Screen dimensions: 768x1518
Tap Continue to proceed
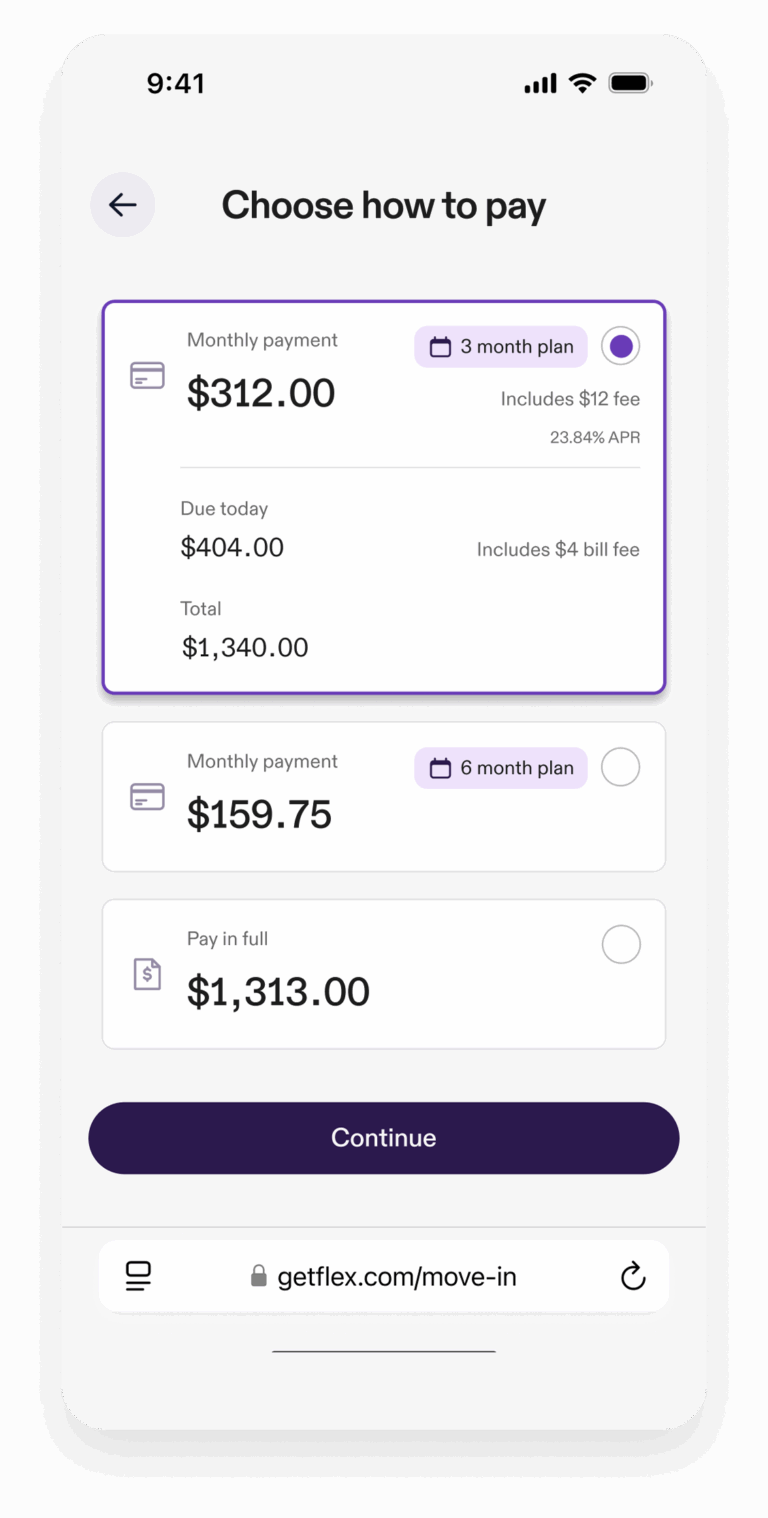384,1138
